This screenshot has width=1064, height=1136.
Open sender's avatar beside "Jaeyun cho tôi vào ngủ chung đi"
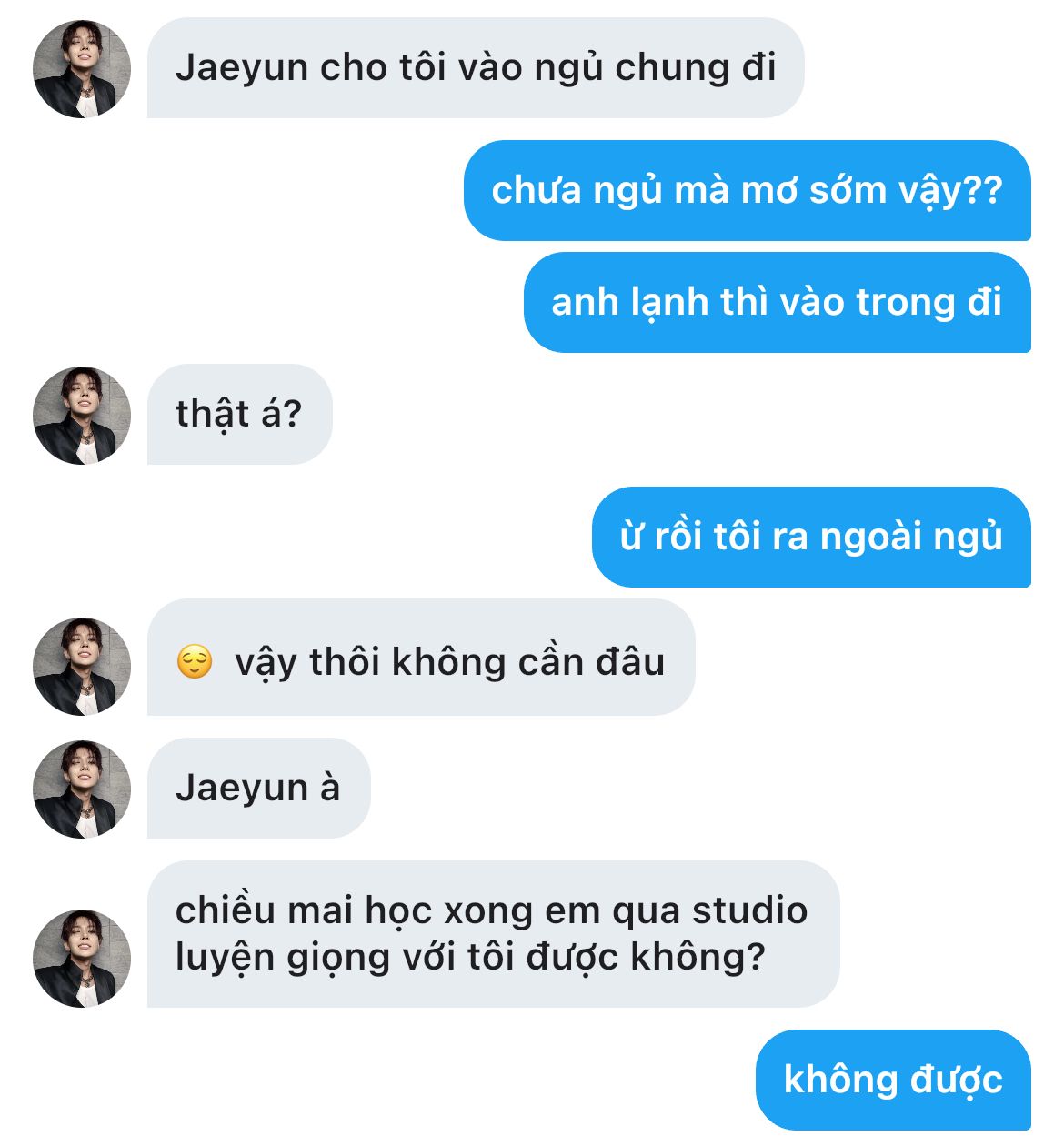82,69
